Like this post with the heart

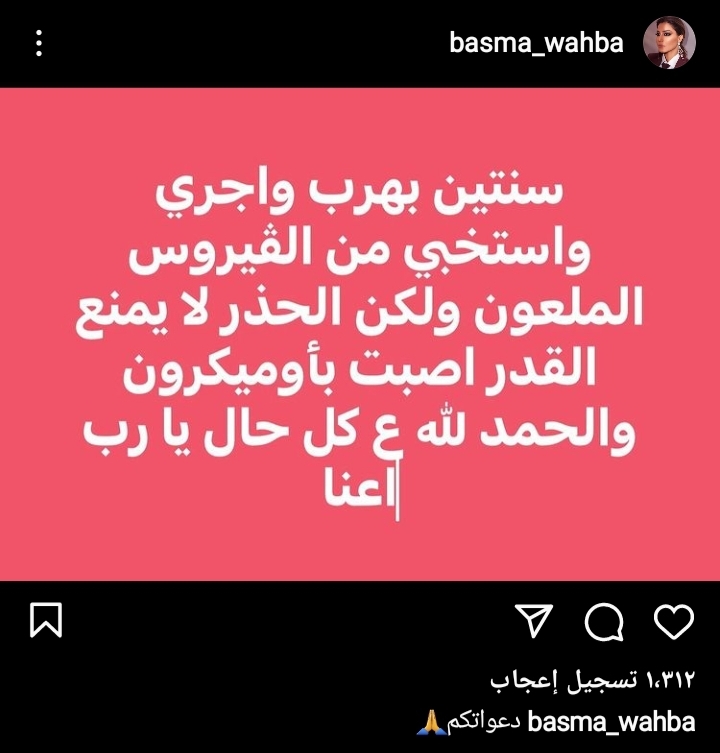tap(673, 620)
